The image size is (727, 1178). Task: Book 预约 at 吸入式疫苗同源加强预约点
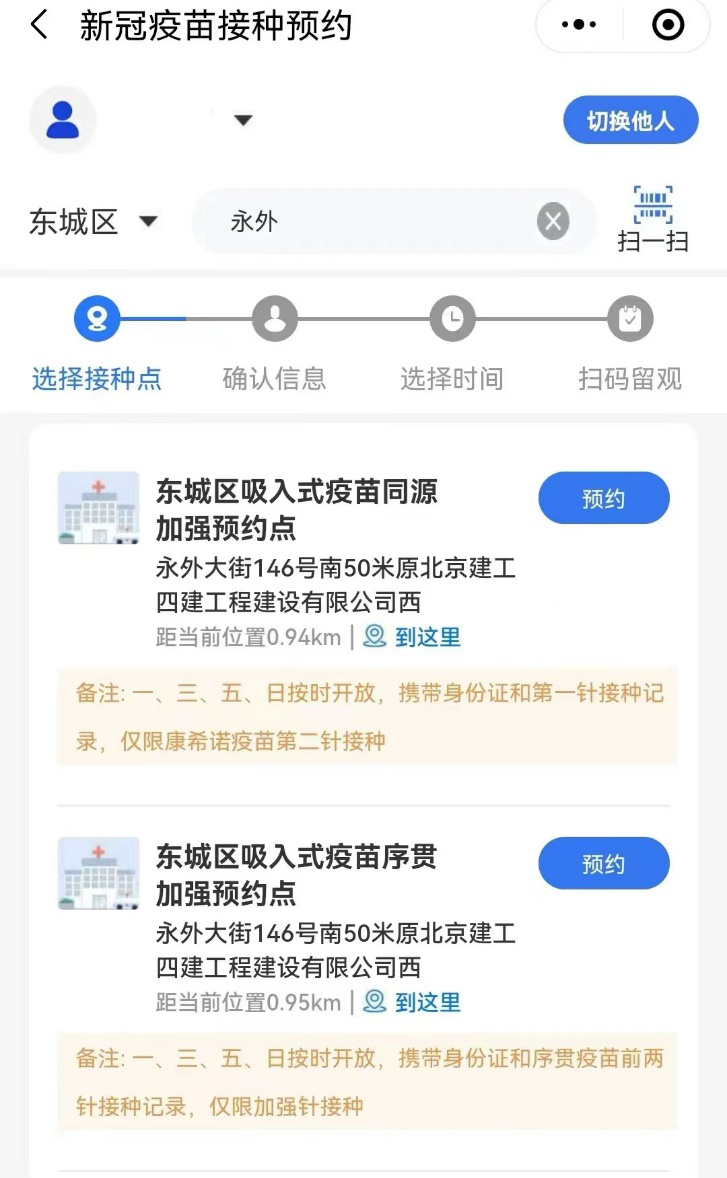pyautogui.click(x=603, y=498)
